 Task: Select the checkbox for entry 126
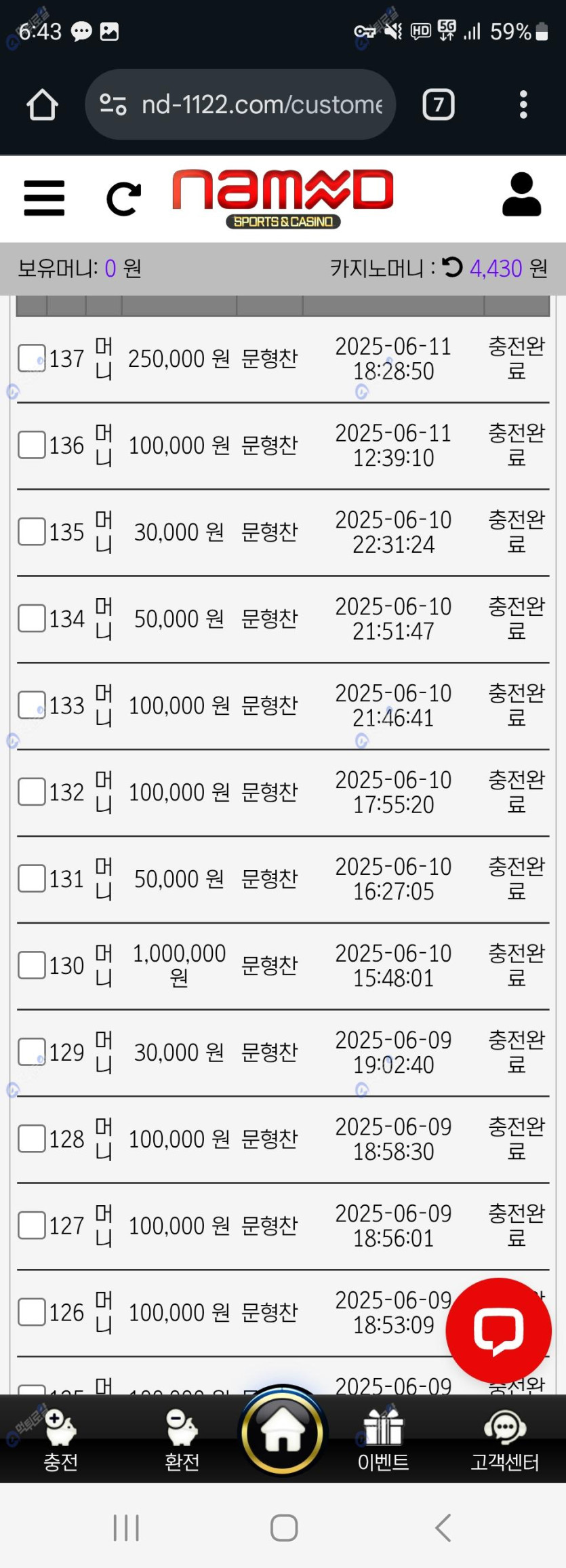[32, 1312]
